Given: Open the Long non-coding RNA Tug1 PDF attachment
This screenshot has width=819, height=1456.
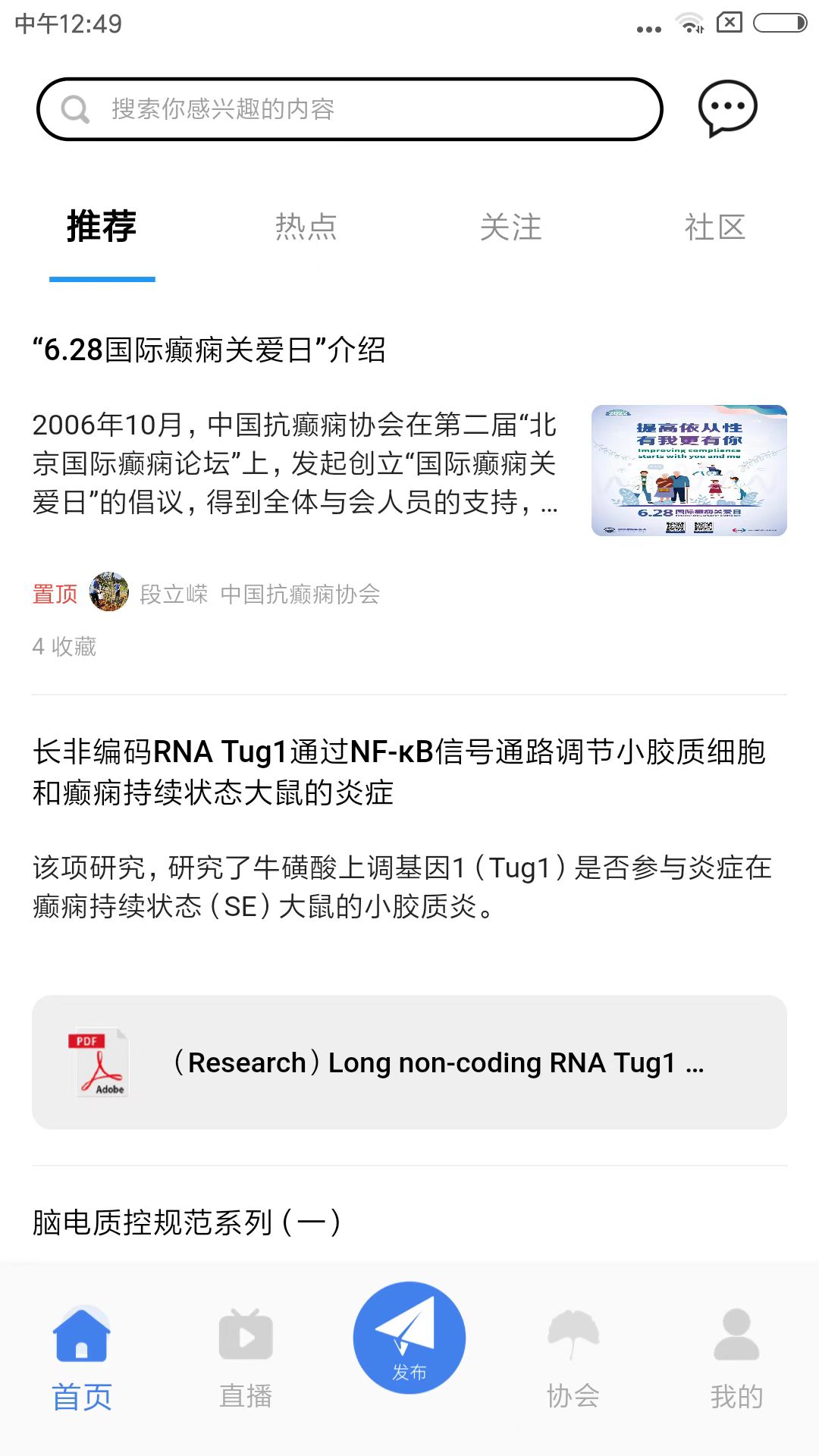Looking at the screenshot, I should tap(409, 1062).
